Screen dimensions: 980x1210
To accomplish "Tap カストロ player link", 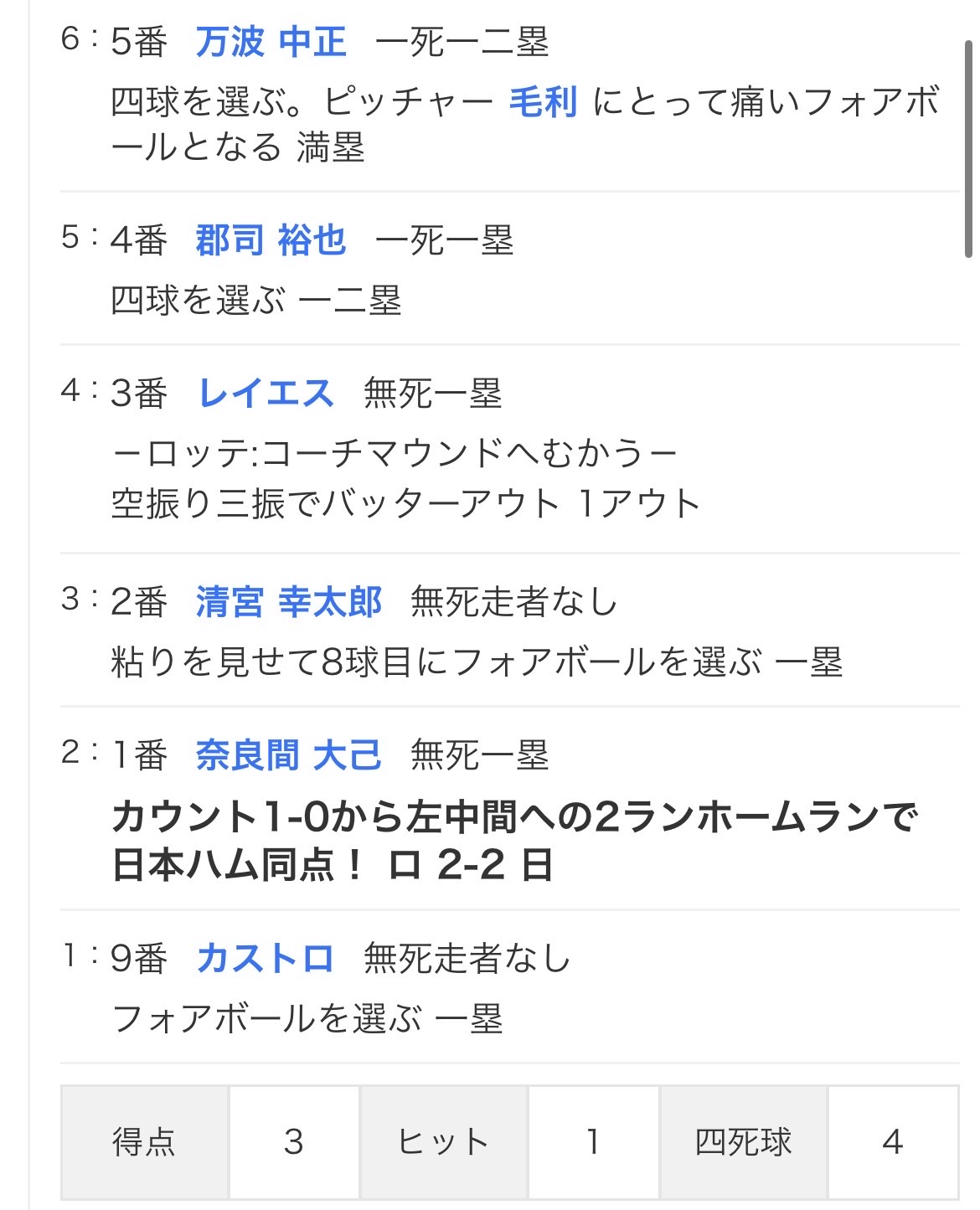I will click(x=266, y=958).
